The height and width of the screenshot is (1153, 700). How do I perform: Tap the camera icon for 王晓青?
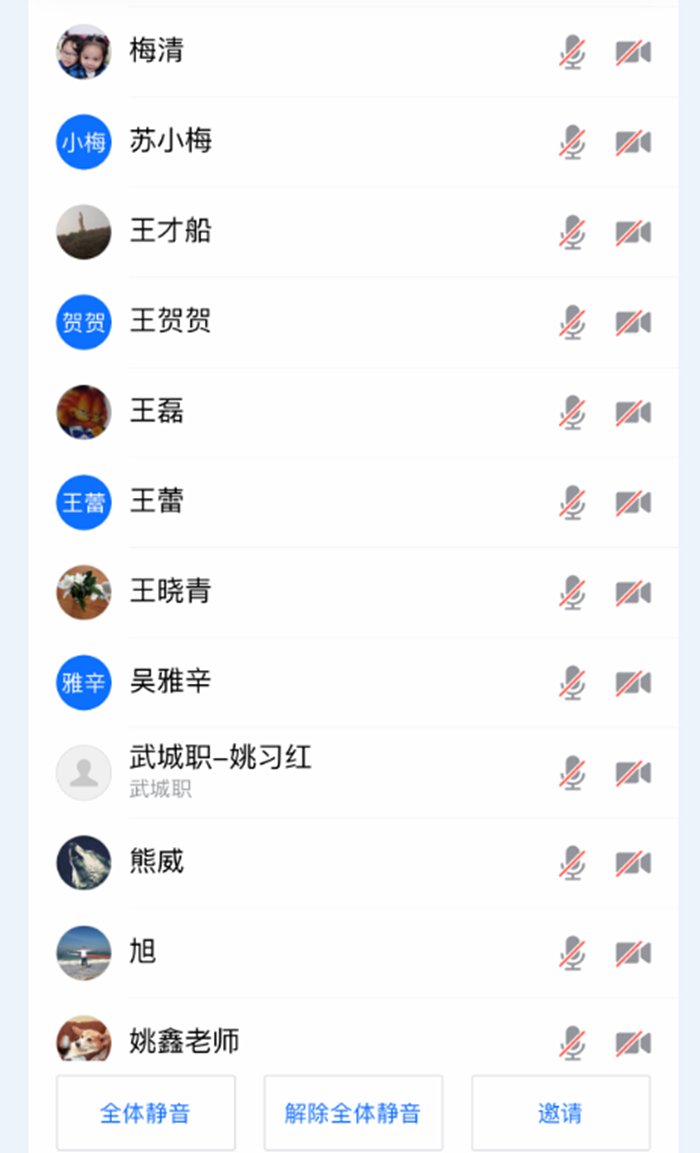click(x=633, y=592)
